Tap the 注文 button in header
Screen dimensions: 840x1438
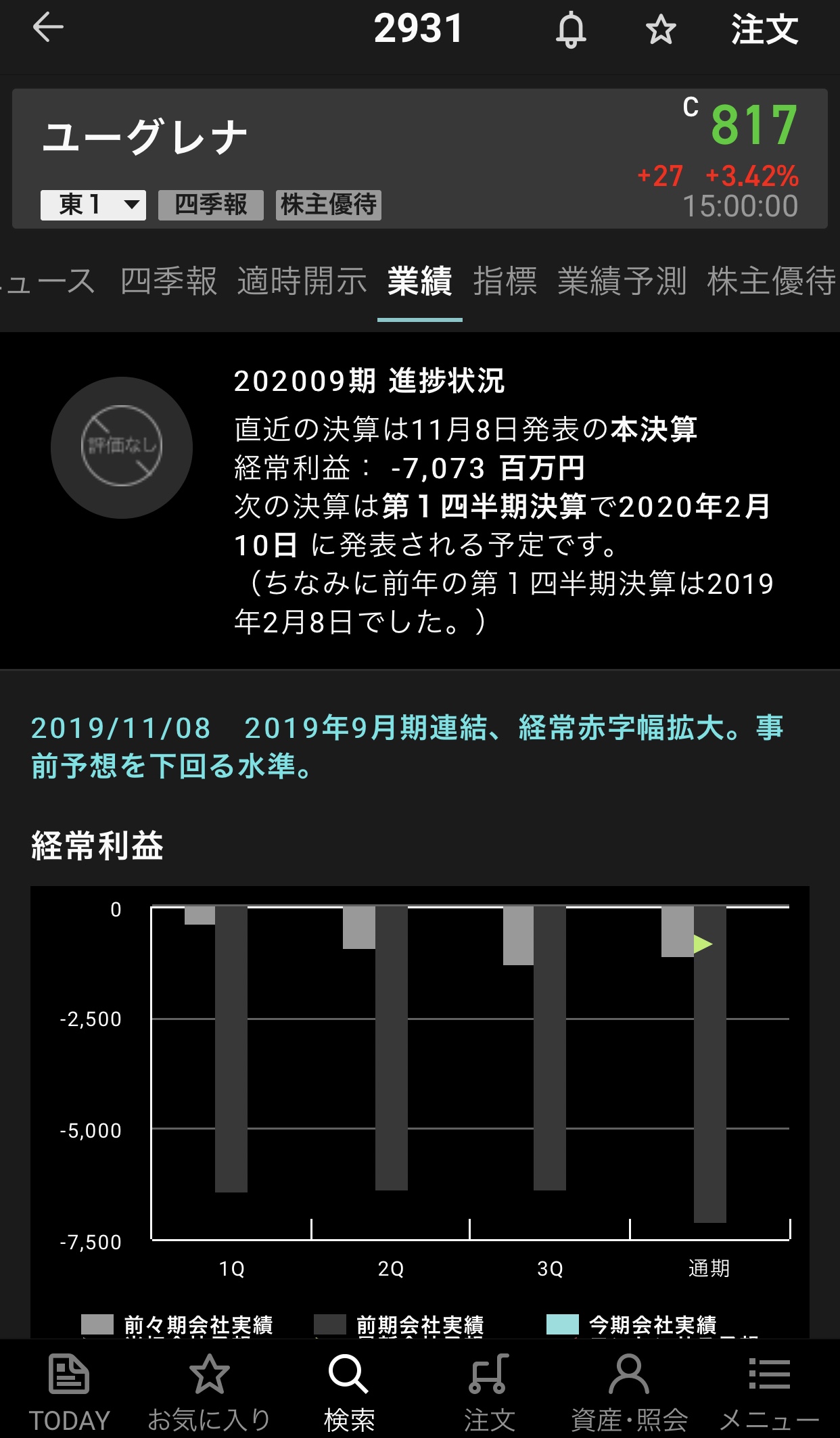(764, 30)
